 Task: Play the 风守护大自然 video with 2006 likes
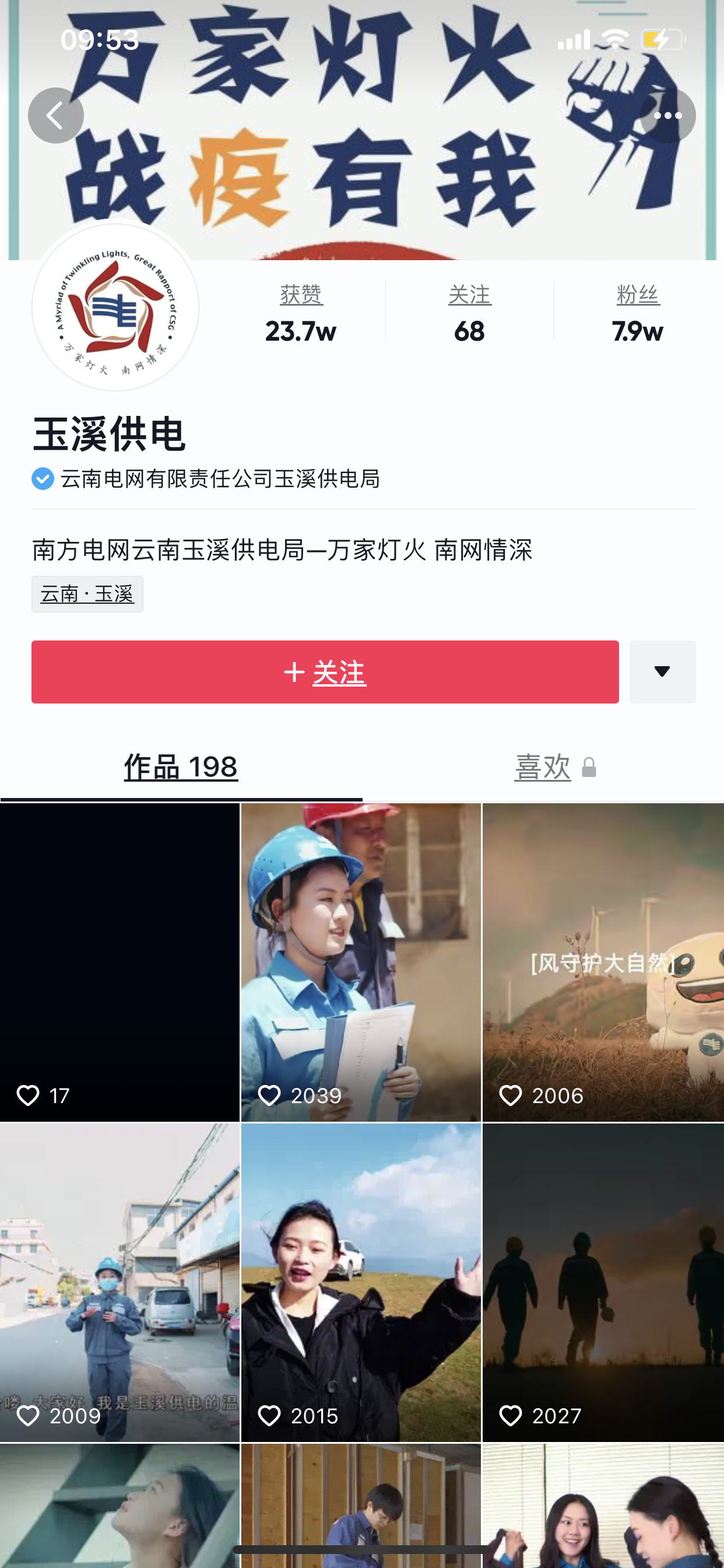coord(602,962)
